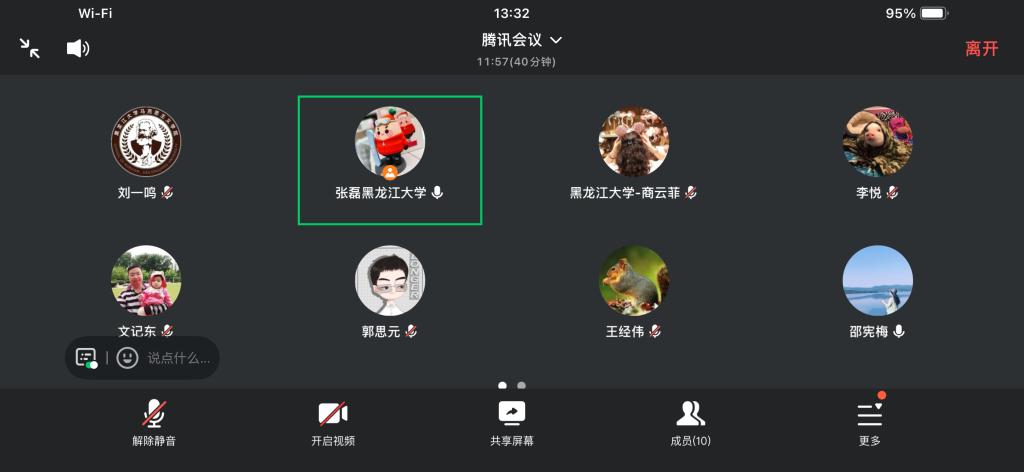This screenshot has height=472, width=1024.
Task: Select participant 李悦's tile
Action: pyautogui.click(x=877, y=153)
